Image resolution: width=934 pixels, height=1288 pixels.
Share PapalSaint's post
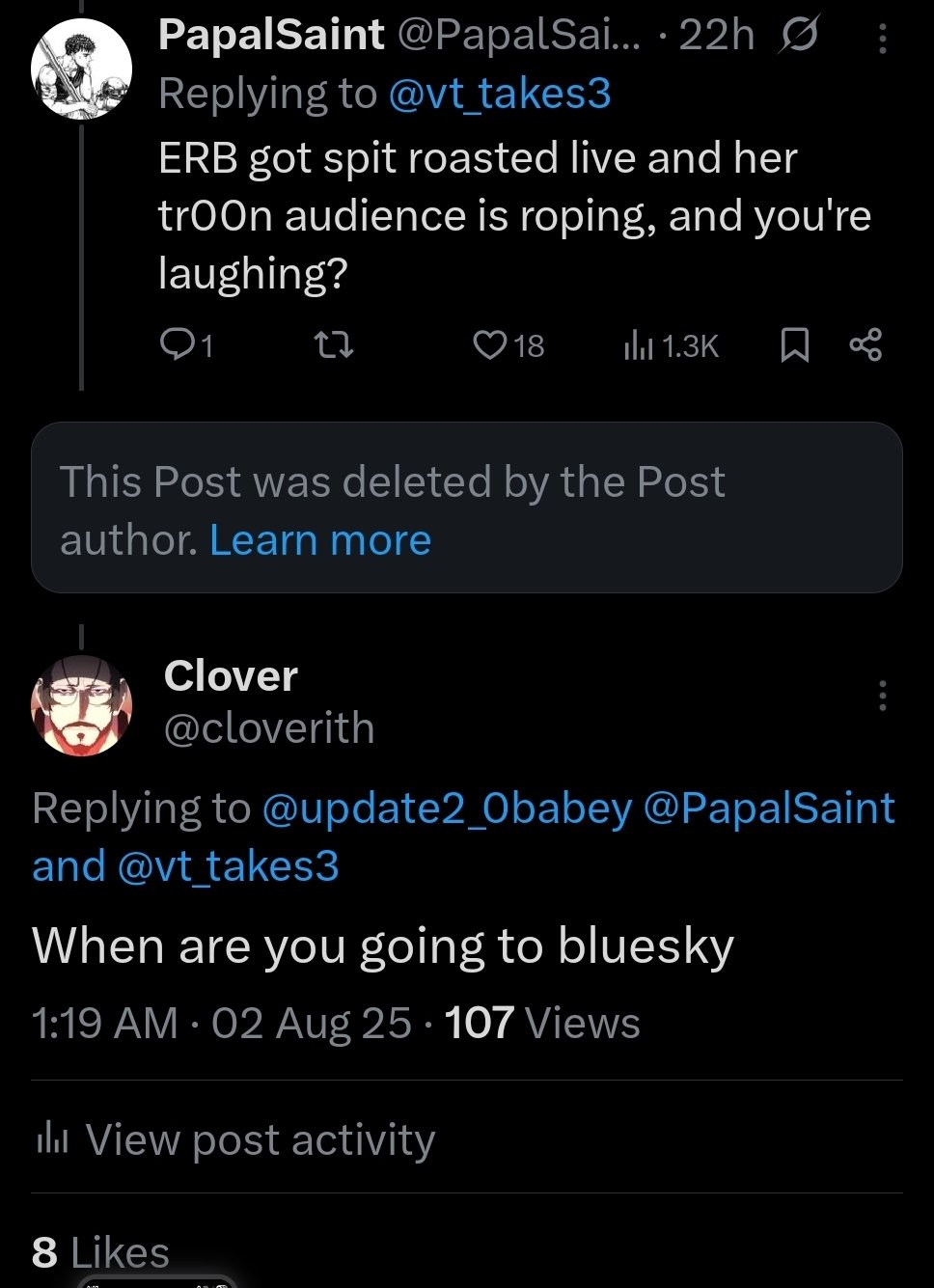[x=865, y=344]
